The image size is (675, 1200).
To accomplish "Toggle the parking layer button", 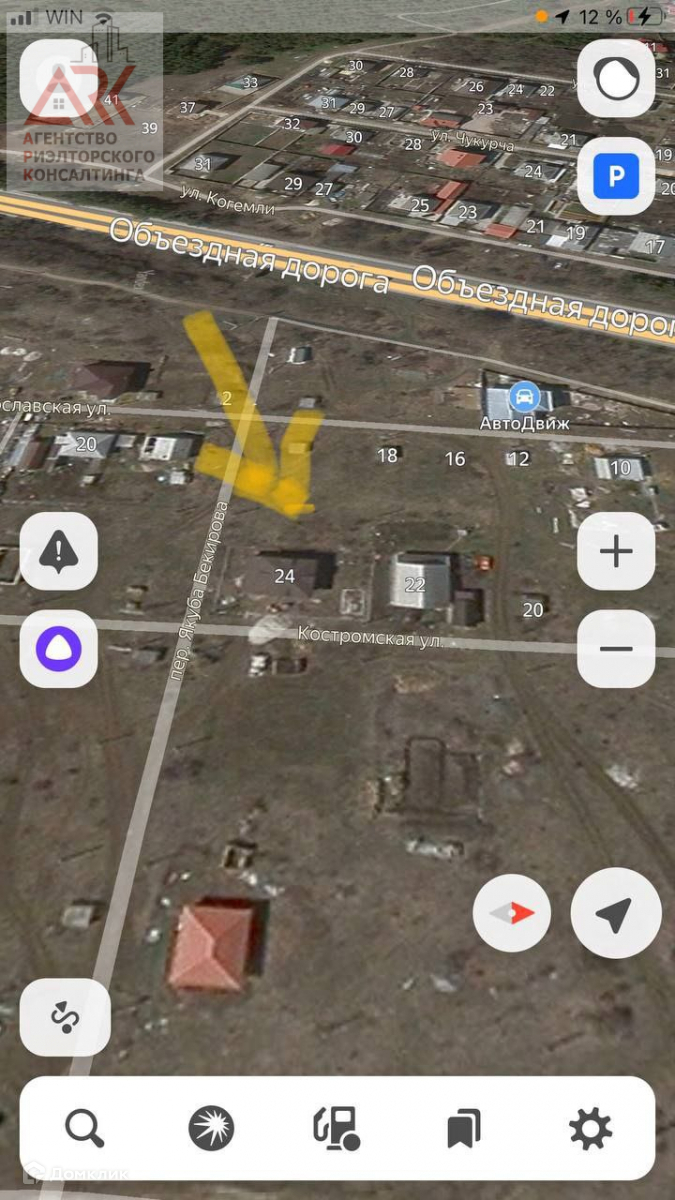I will coord(616,177).
